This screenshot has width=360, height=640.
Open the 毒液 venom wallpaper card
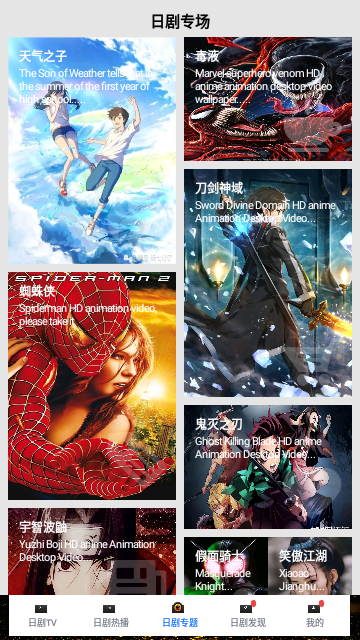tap(268, 99)
